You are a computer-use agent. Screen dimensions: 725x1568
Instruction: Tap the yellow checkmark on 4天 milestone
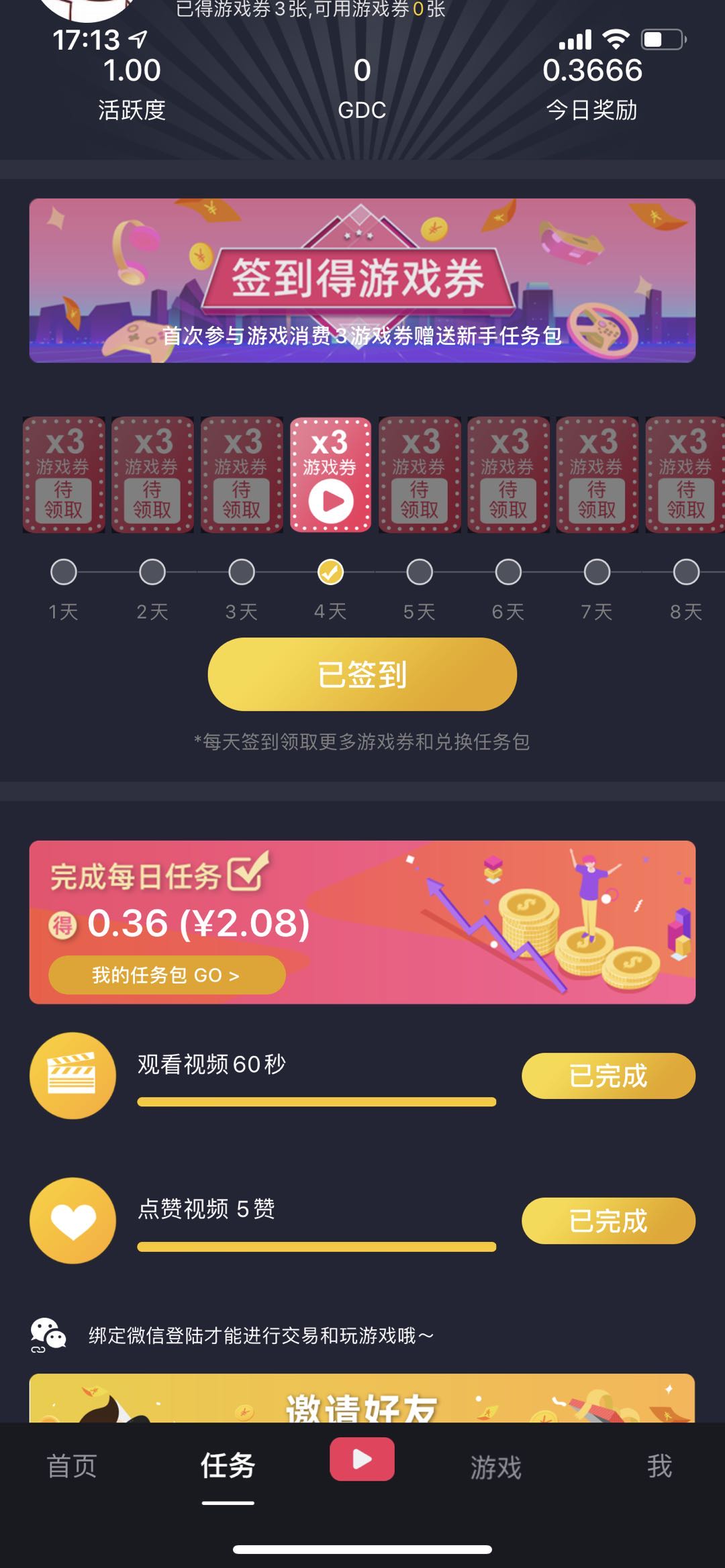(330, 573)
